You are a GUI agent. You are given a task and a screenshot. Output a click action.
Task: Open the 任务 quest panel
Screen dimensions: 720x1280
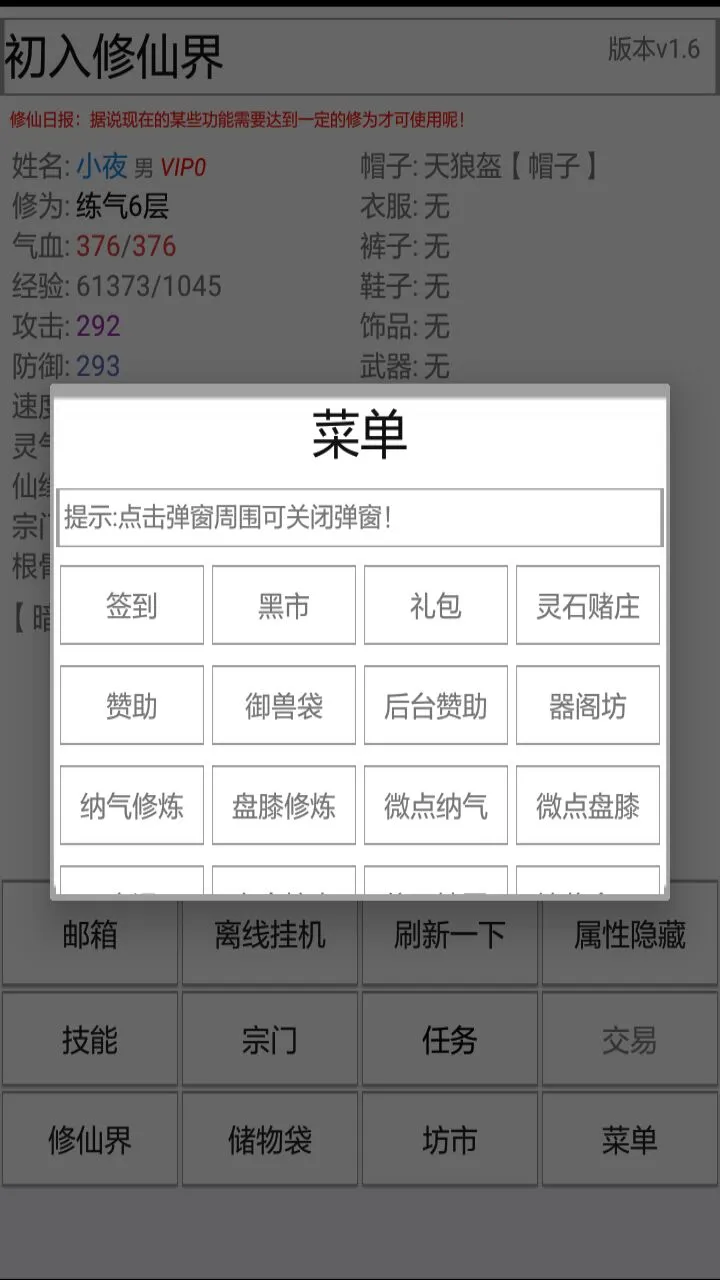(x=450, y=1039)
